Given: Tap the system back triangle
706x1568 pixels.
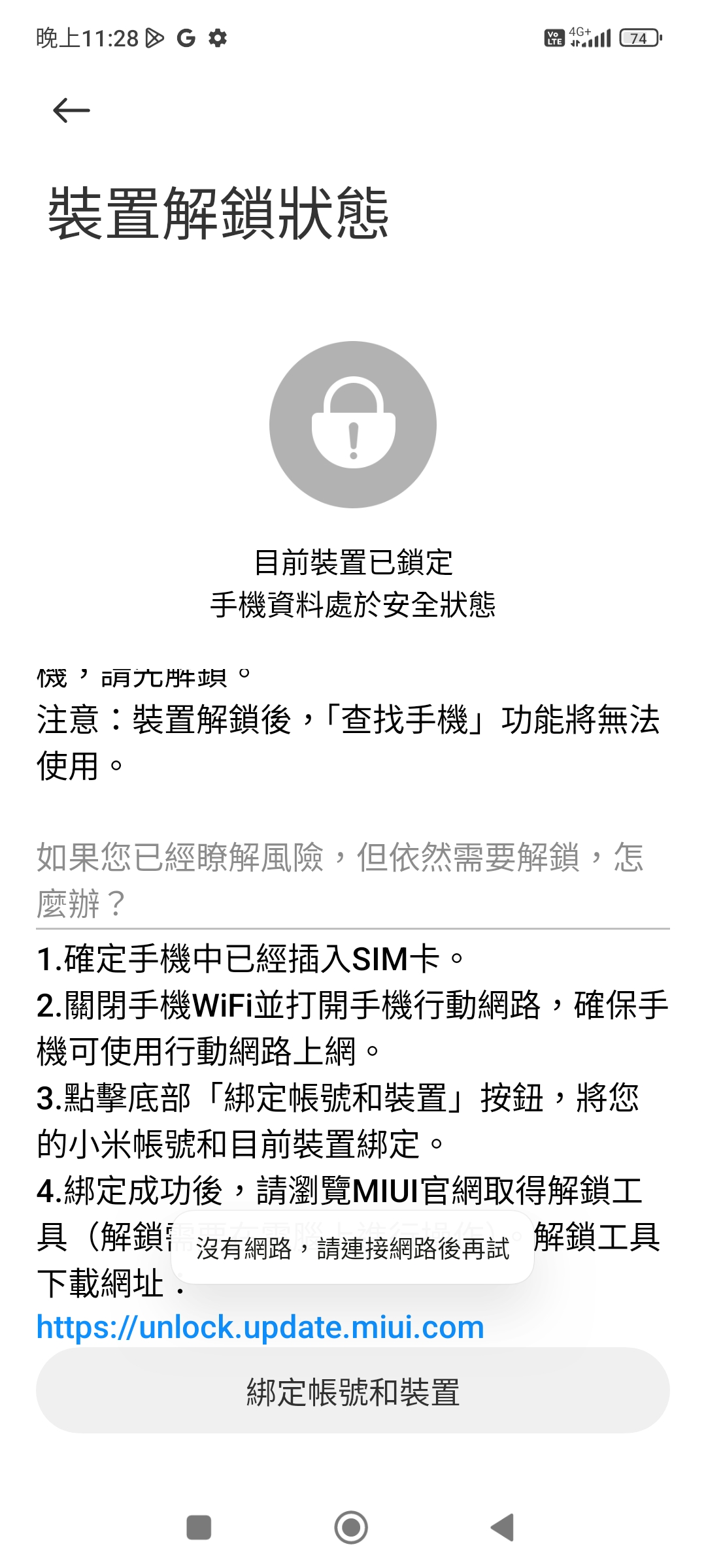Looking at the screenshot, I should pyautogui.click(x=502, y=1527).
